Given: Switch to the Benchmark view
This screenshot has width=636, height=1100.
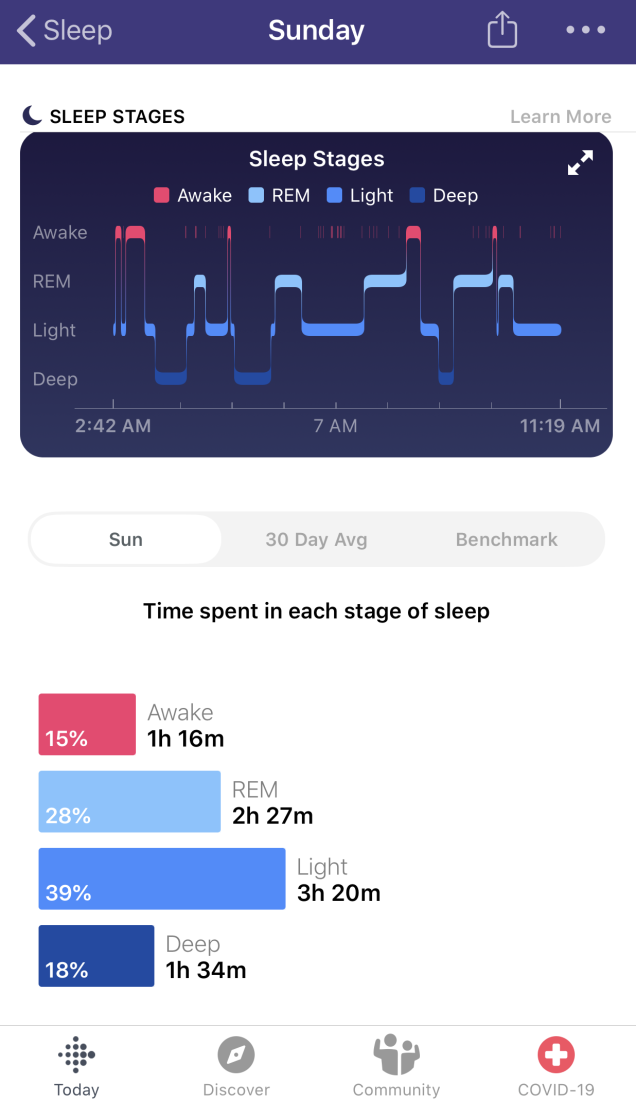Looking at the screenshot, I should (506, 540).
